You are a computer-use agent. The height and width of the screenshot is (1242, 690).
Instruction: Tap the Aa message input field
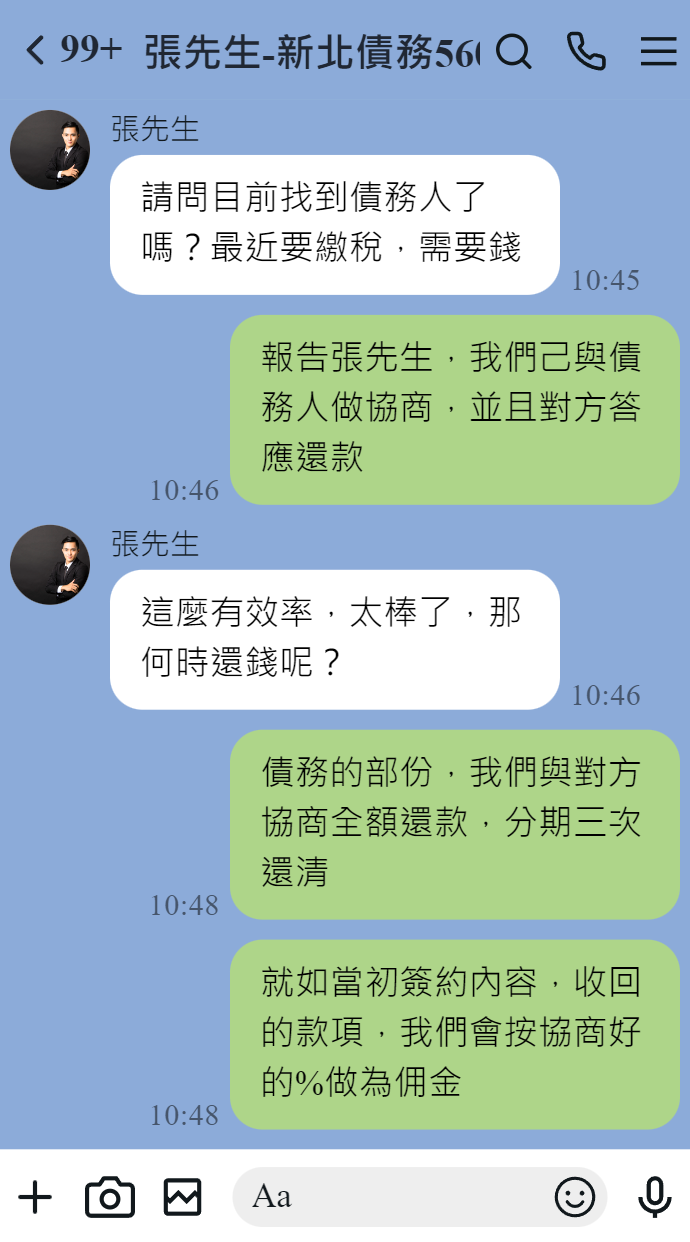pyautogui.click(x=390, y=1197)
